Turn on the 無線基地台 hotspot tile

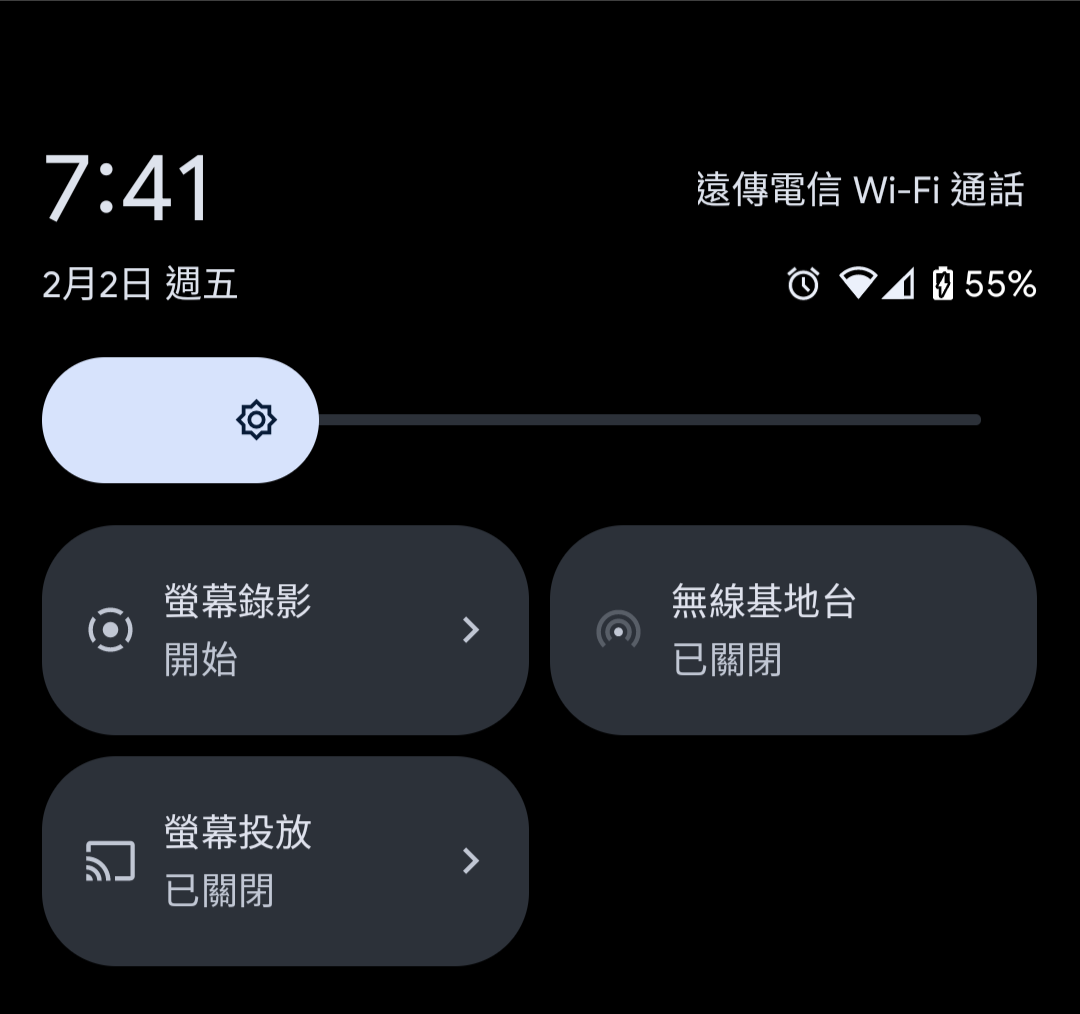tap(792, 630)
